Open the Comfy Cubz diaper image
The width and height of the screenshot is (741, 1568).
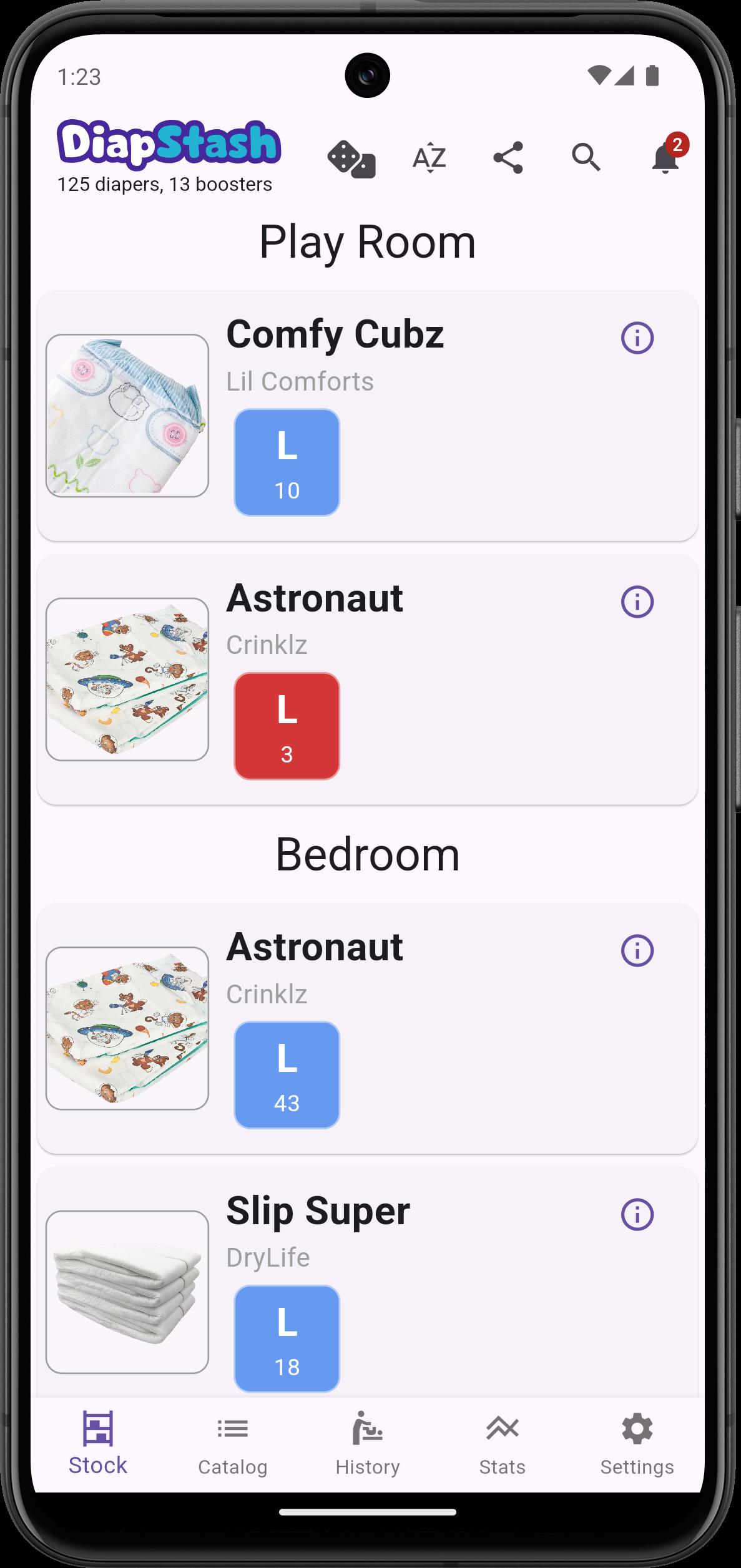(127, 416)
